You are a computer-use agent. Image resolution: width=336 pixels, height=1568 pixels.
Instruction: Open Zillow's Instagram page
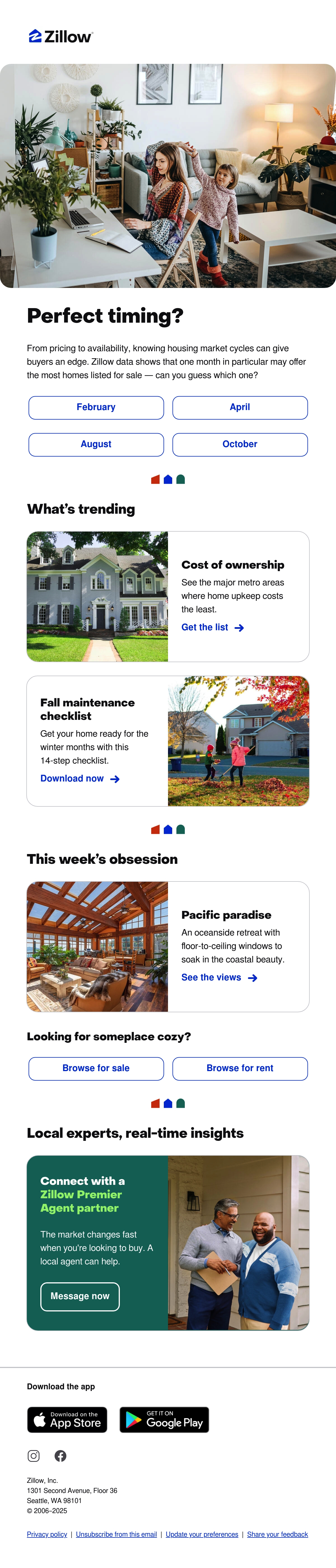point(34,1455)
